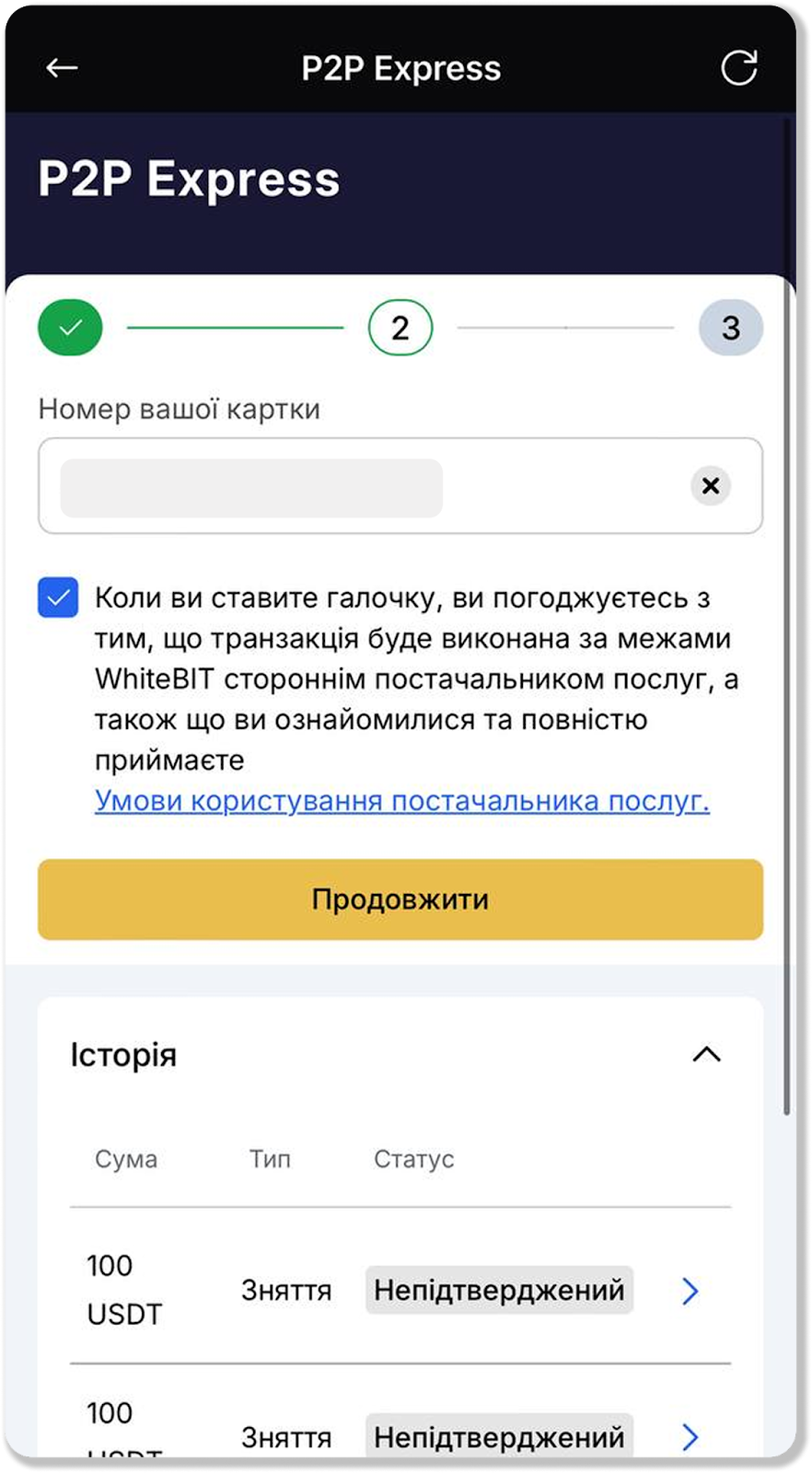The height and width of the screenshot is (1473, 812).
Task: Tap the card number input field
Action: 368,486
